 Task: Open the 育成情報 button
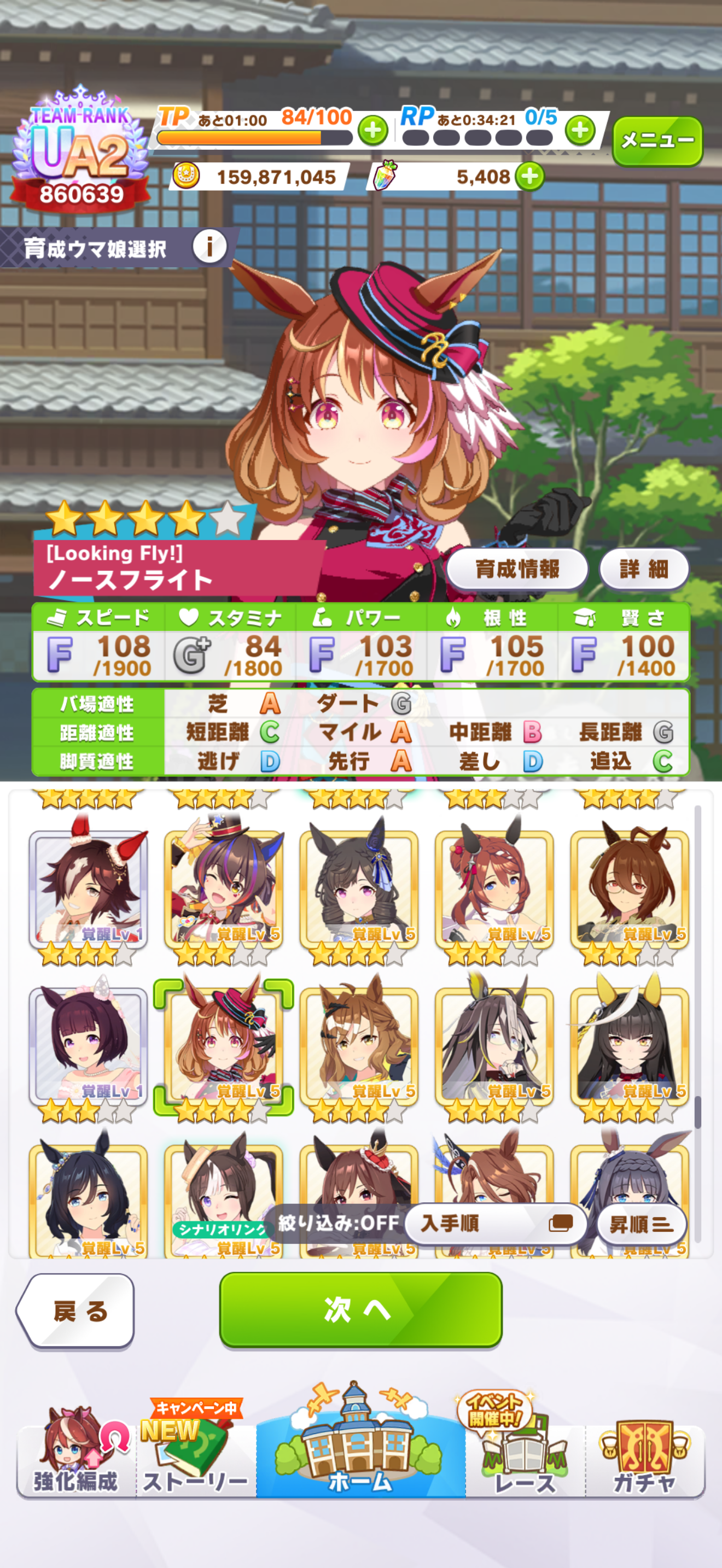517,569
